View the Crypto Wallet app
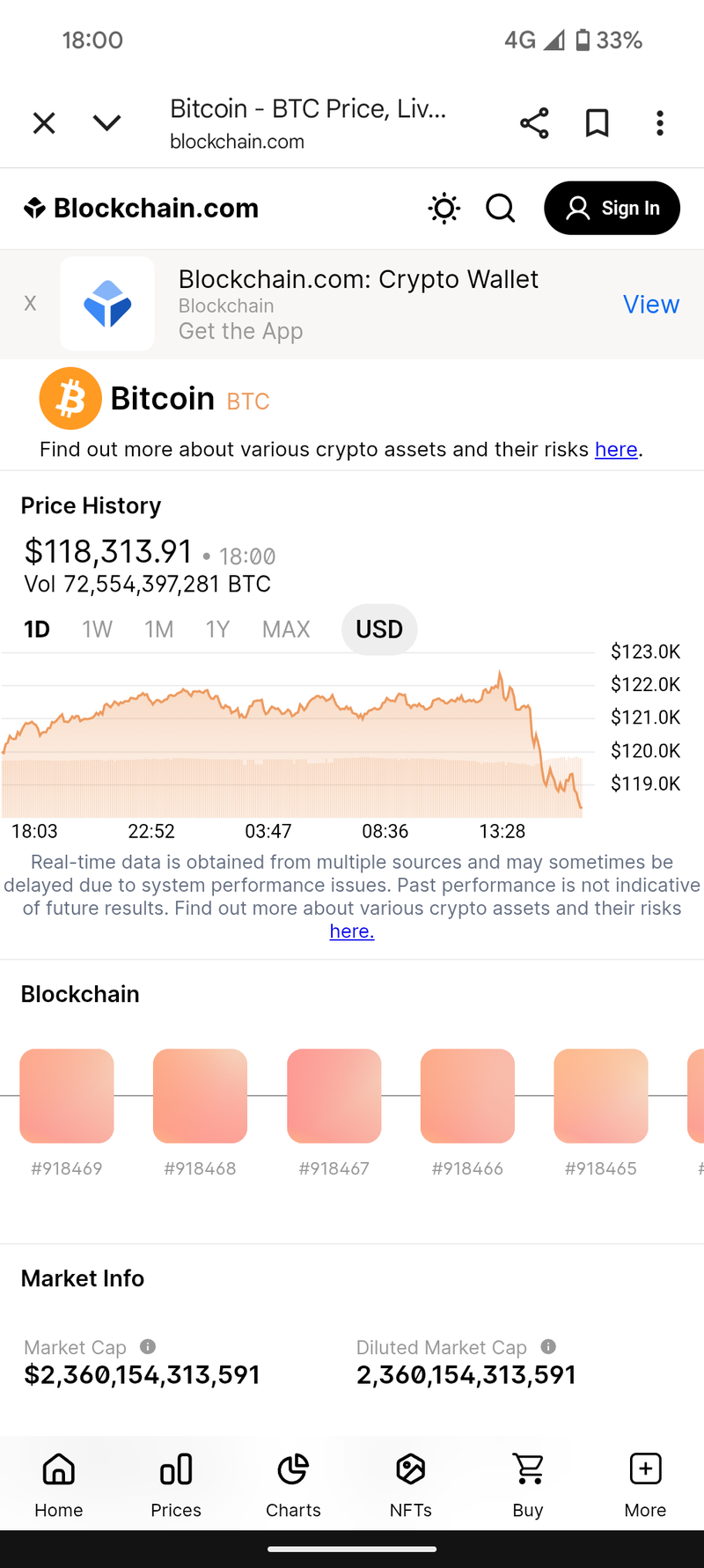 point(650,304)
